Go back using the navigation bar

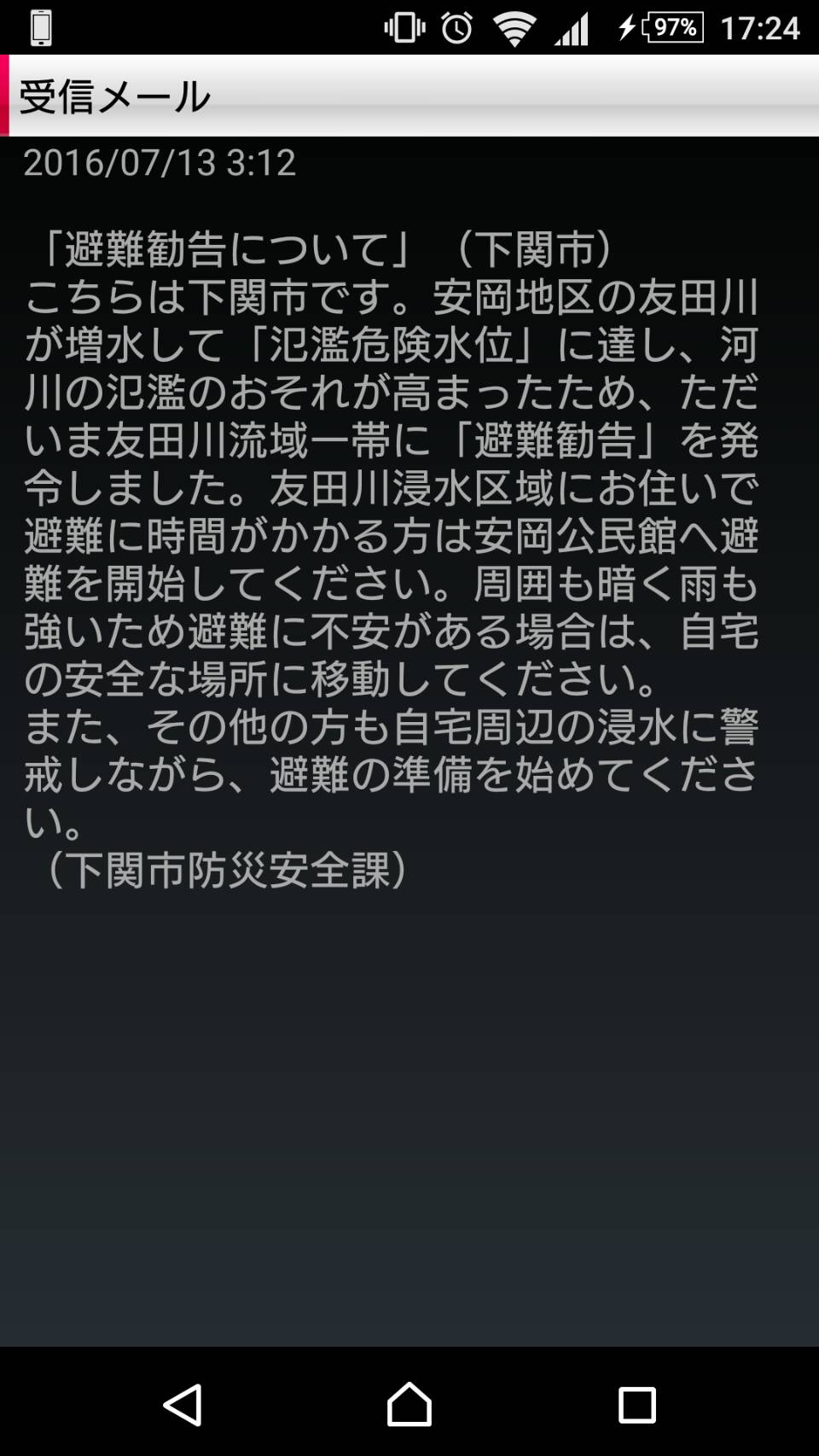(183, 1404)
